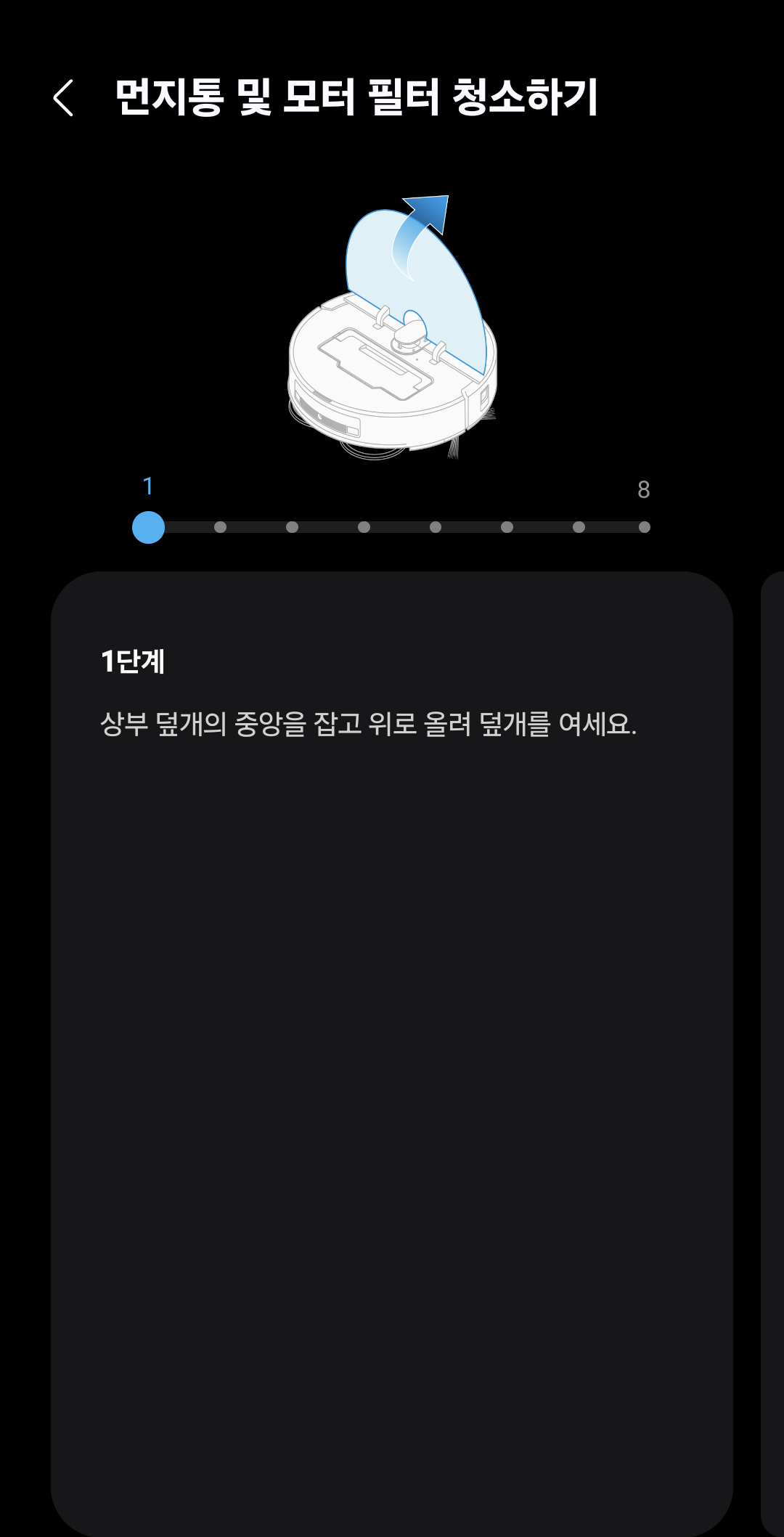This screenshot has height=1537, width=784.
Task: Select the 1단계 step heading
Action: [134, 661]
